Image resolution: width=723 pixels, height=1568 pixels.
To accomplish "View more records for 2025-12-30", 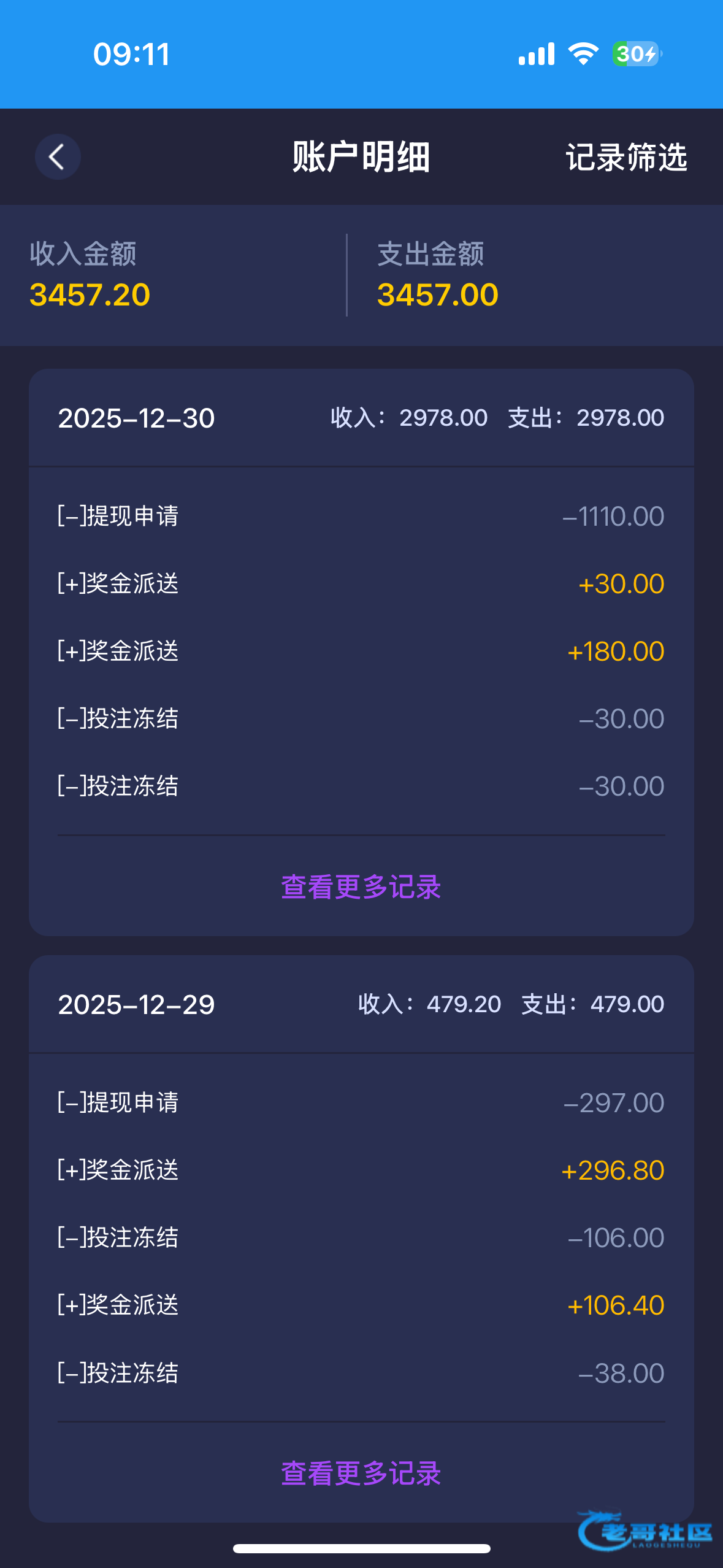I will (x=361, y=886).
